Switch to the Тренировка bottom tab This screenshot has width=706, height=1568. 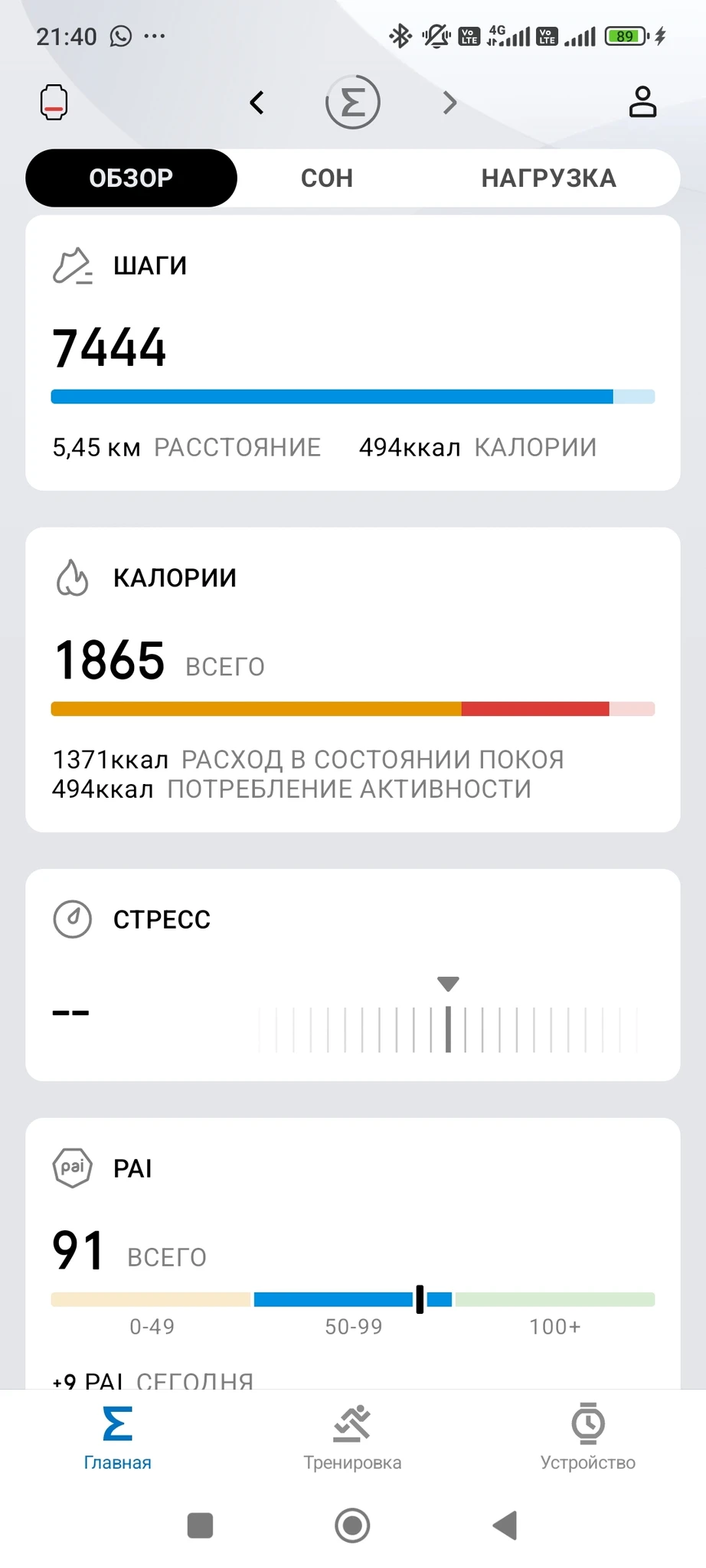click(352, 1438)
